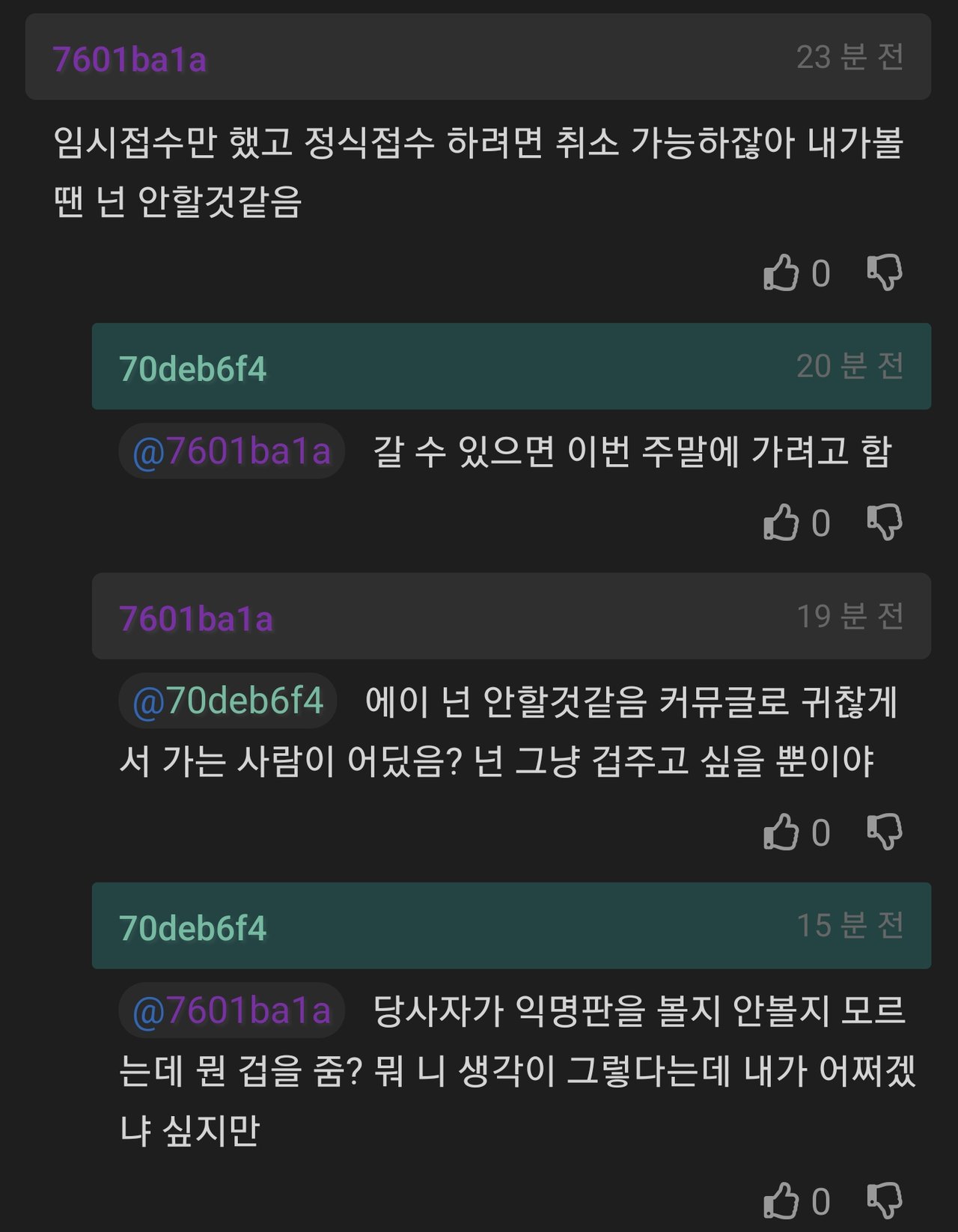
Task: Like the reply posted 20분 전
Action: 781,522
